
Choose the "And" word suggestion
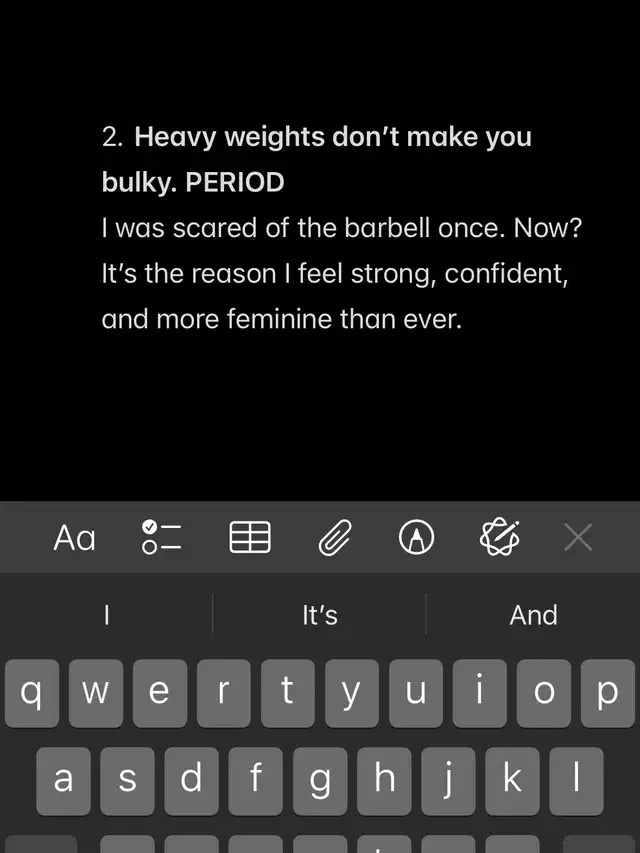[533, 615]
